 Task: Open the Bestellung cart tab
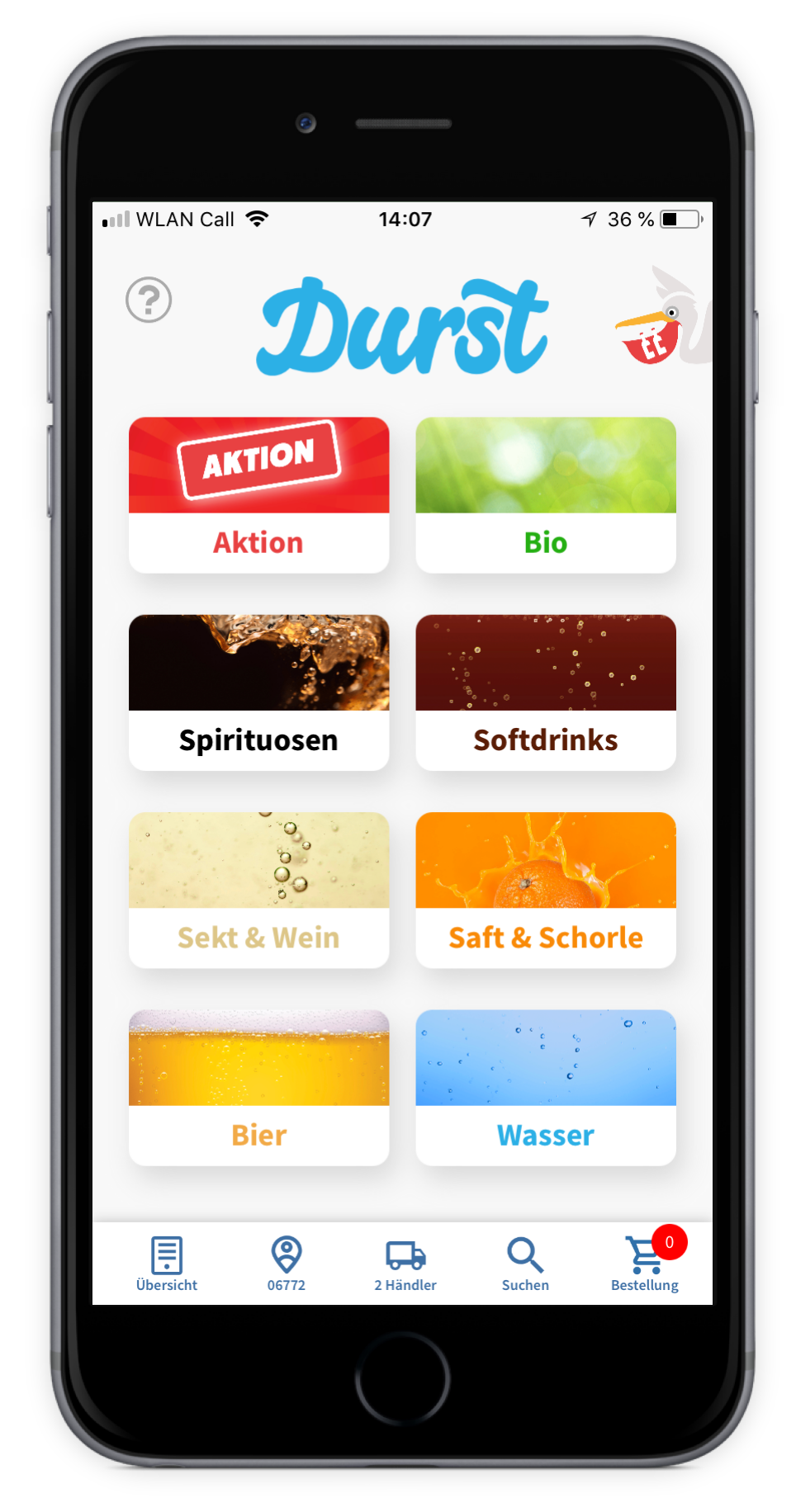645,1264
